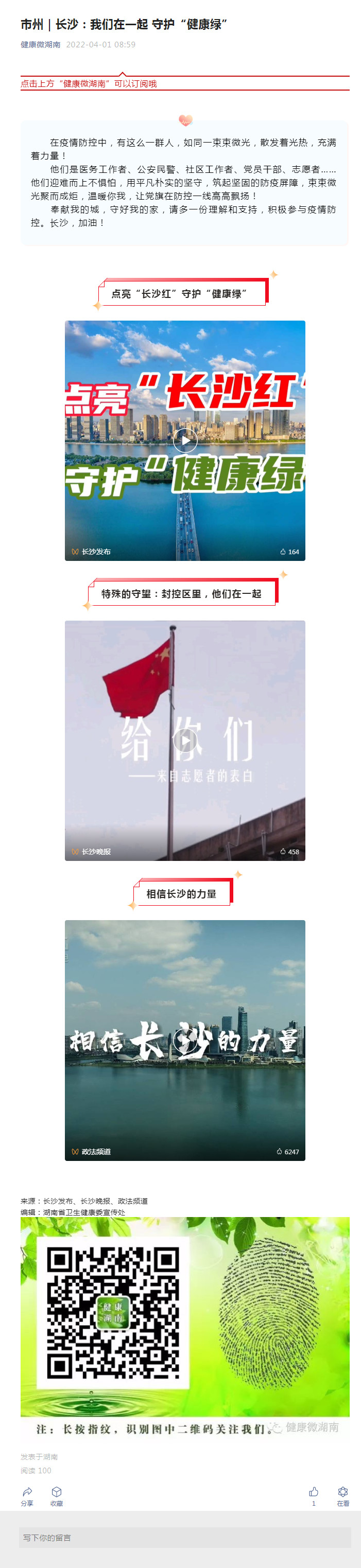The height and width of the screenshot is (1568, 361).
Task: Open the 健康微湖南 account profile link
Action: (x=40, y=44)
